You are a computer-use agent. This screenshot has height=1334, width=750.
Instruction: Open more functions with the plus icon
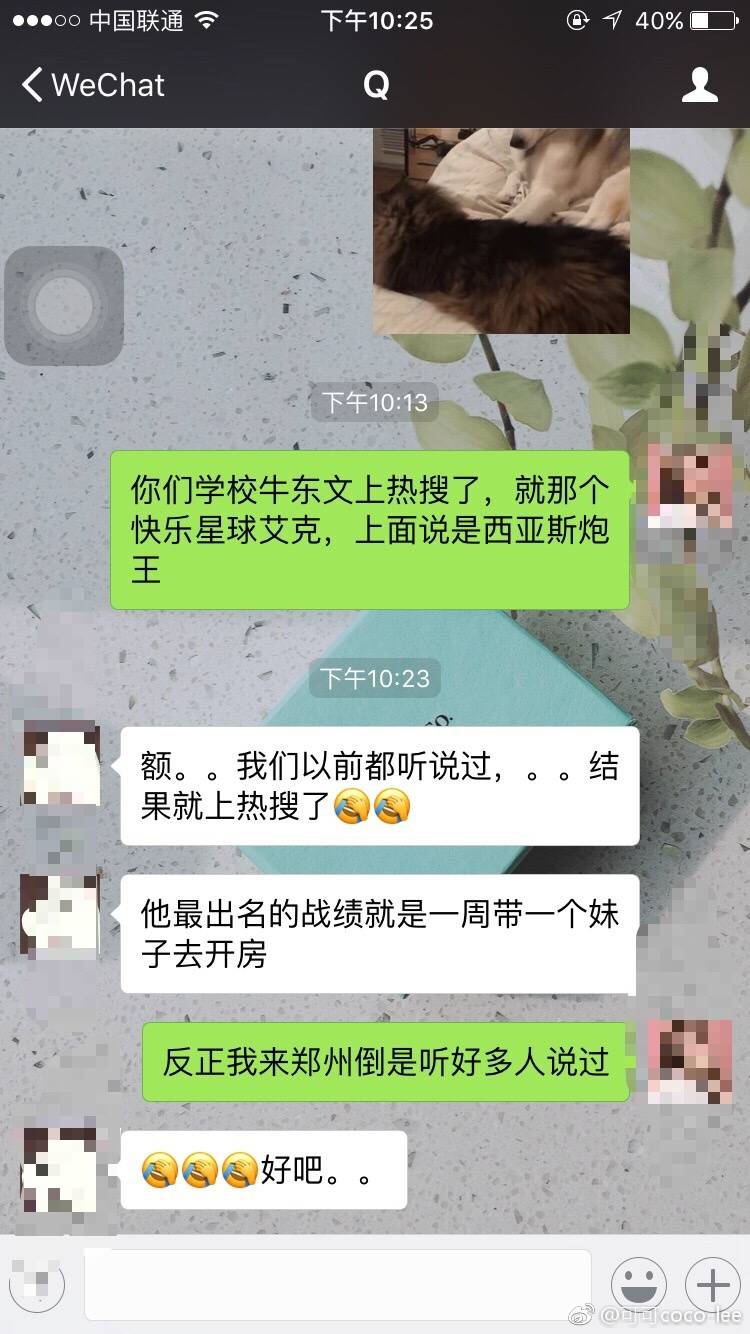click(x=712, y=1282)
